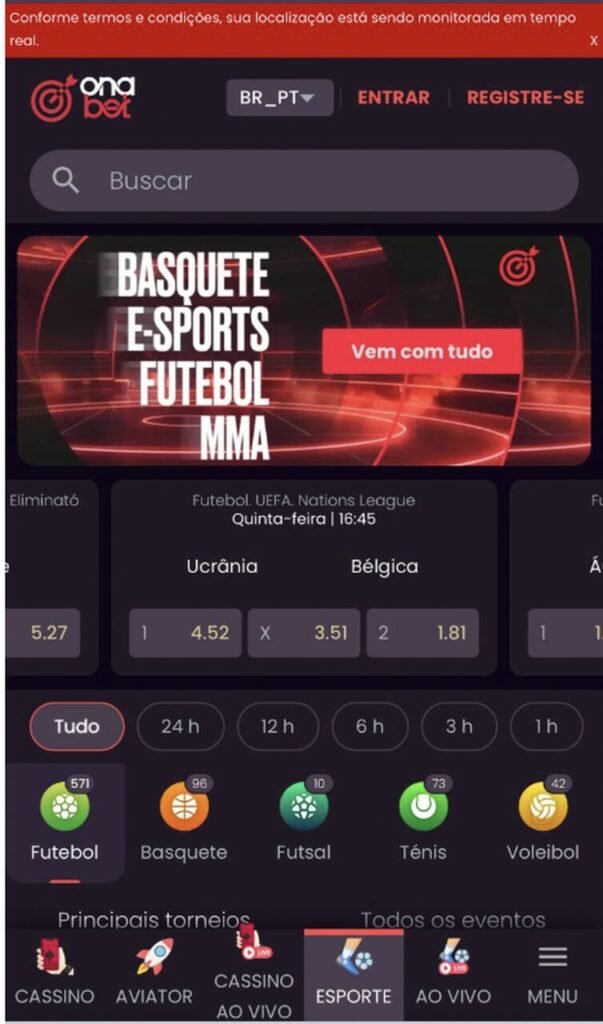Apply the 3 h filter
Viewport: 603px width, 1024px height.
pyautogui.click(x=459, y=726)
